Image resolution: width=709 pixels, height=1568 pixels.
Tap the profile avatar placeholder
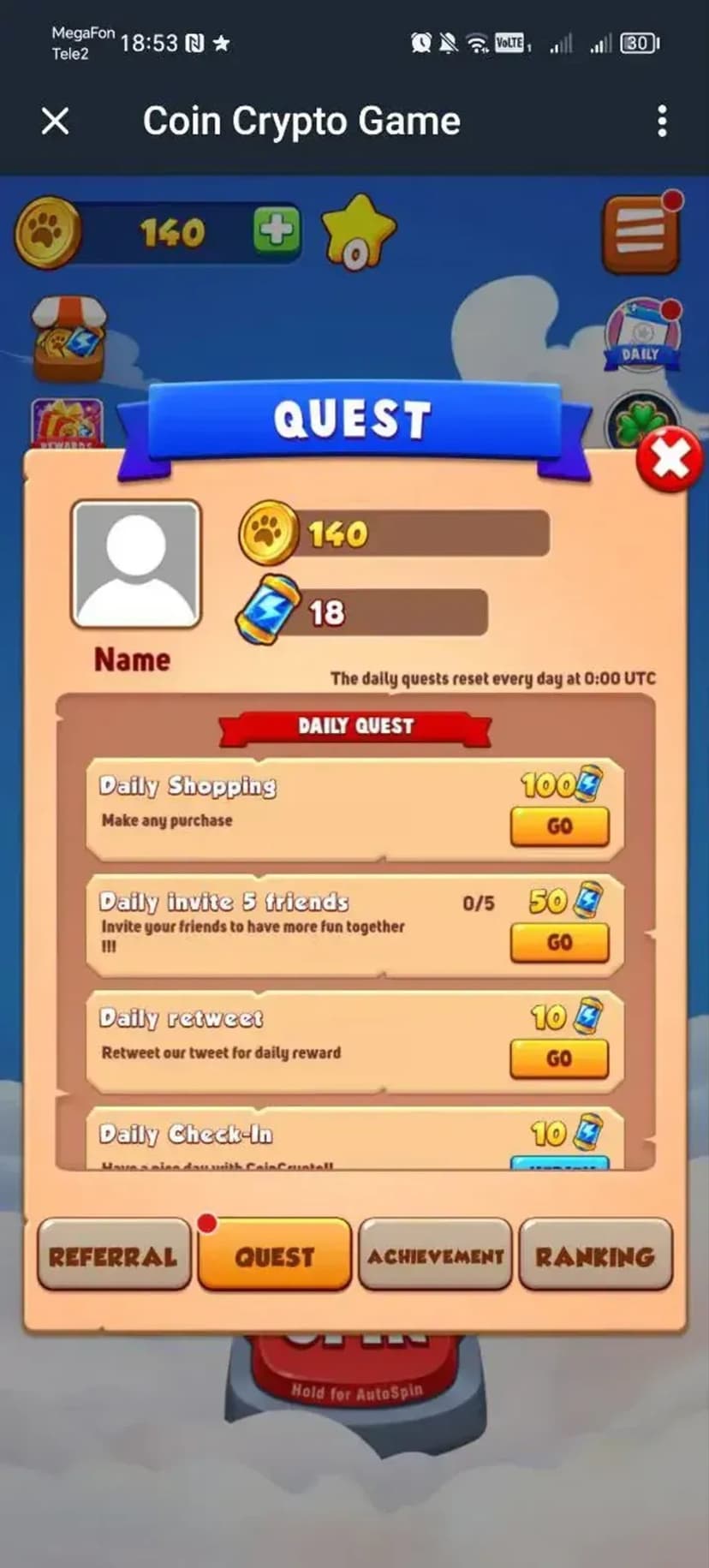pyautogui.click(x=136, y=565)
